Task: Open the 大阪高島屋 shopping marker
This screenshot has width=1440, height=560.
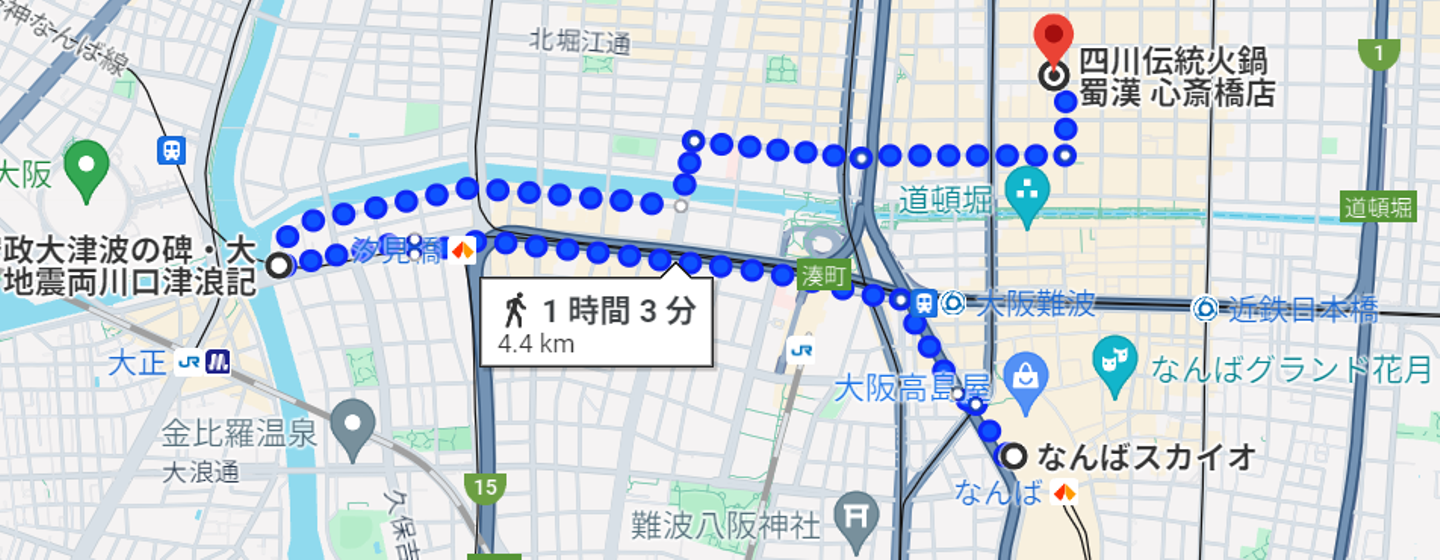Action: coord(1025,377)
